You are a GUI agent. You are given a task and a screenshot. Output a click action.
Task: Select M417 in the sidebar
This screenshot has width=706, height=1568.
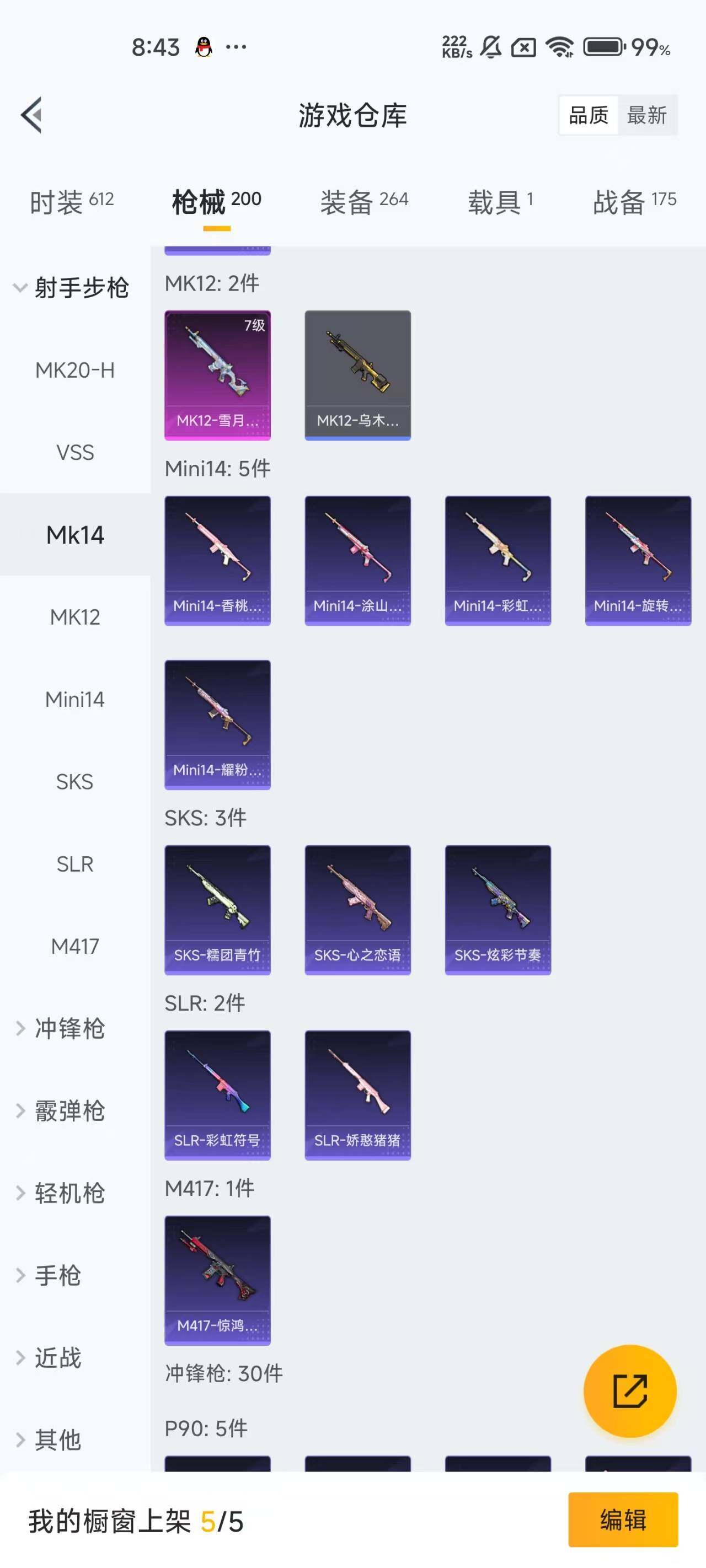pos(76,947)
